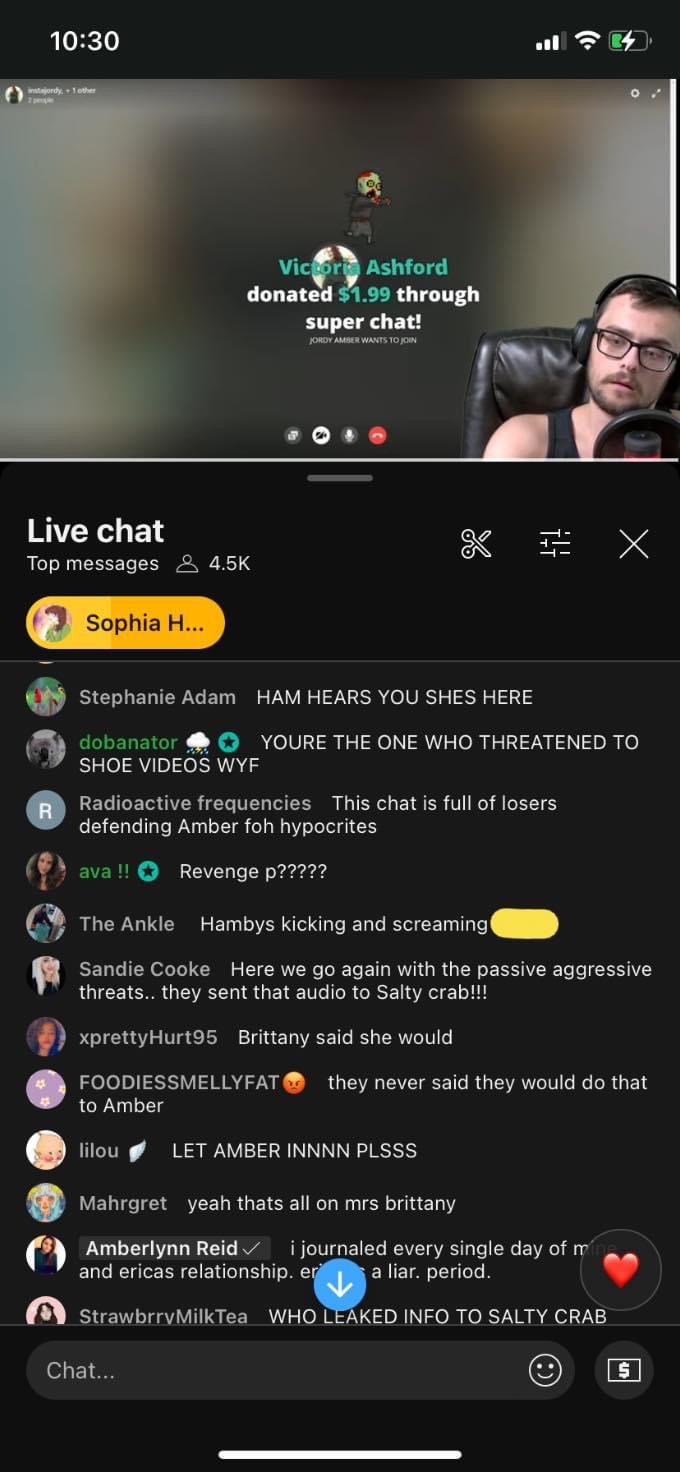
Task: Open Stephanie Adam's chat message
Action: tap(340, 697)
